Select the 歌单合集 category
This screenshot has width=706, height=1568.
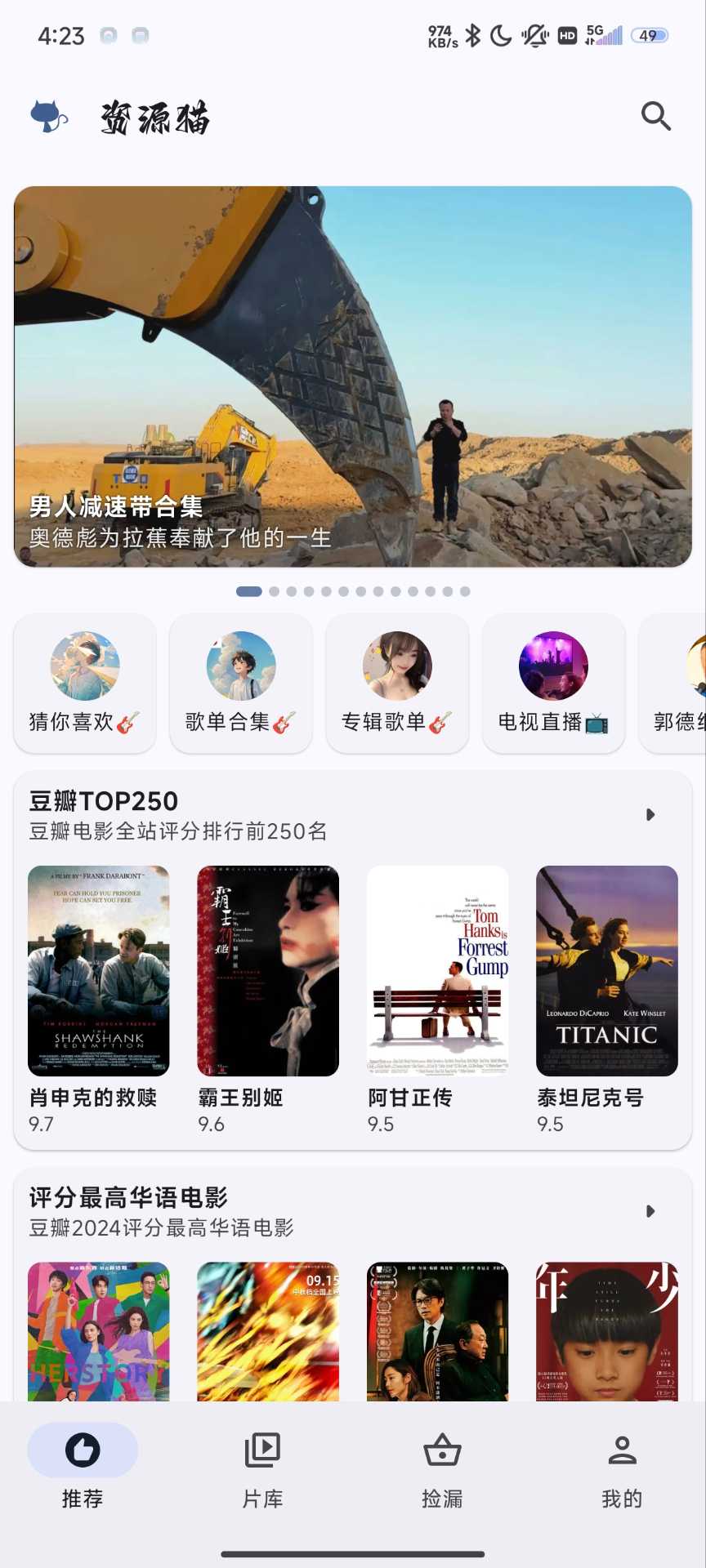pyautogui.click(x=241, y=683)
